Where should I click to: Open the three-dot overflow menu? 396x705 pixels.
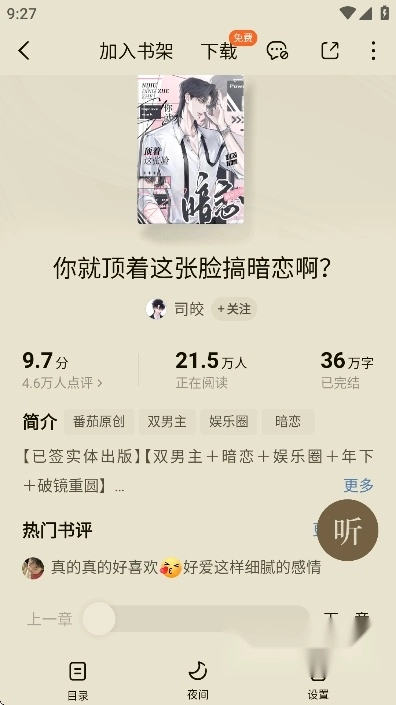click(x=373, y=51)
